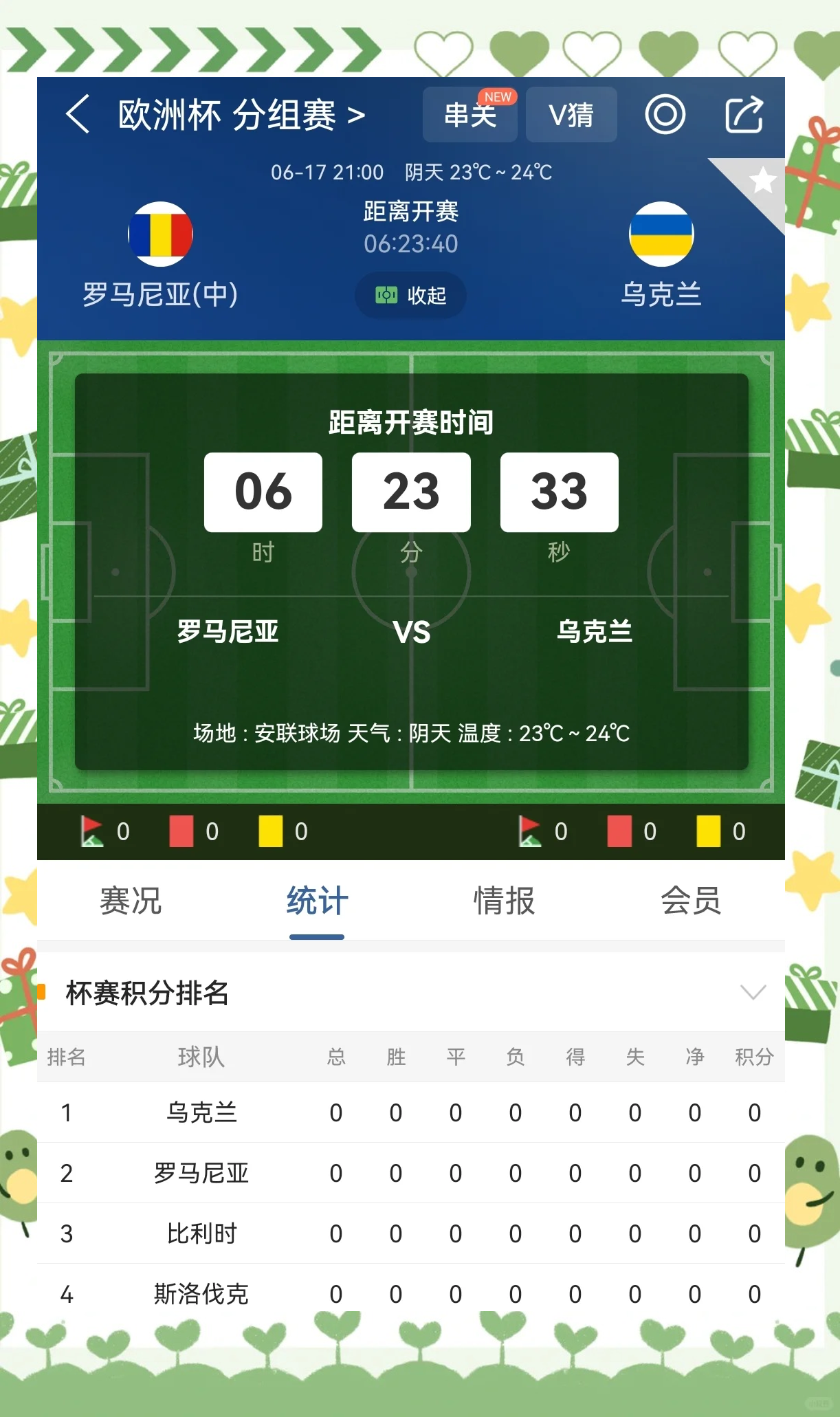Share this match
The width and height of the screenshot is (840, 1417).
pos(744,114)
